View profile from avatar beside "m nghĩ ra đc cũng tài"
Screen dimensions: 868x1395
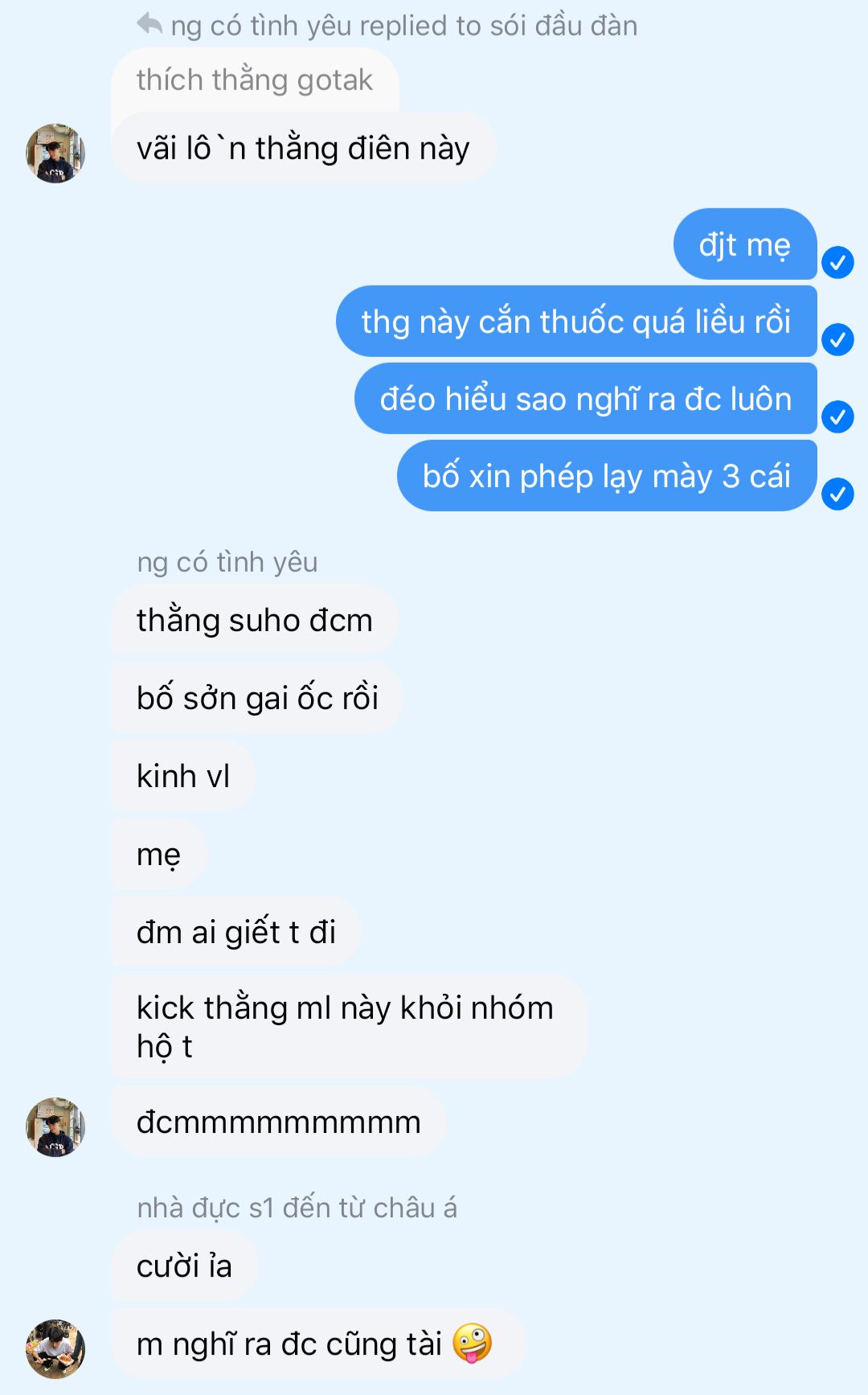click(x=55, y=1348)
